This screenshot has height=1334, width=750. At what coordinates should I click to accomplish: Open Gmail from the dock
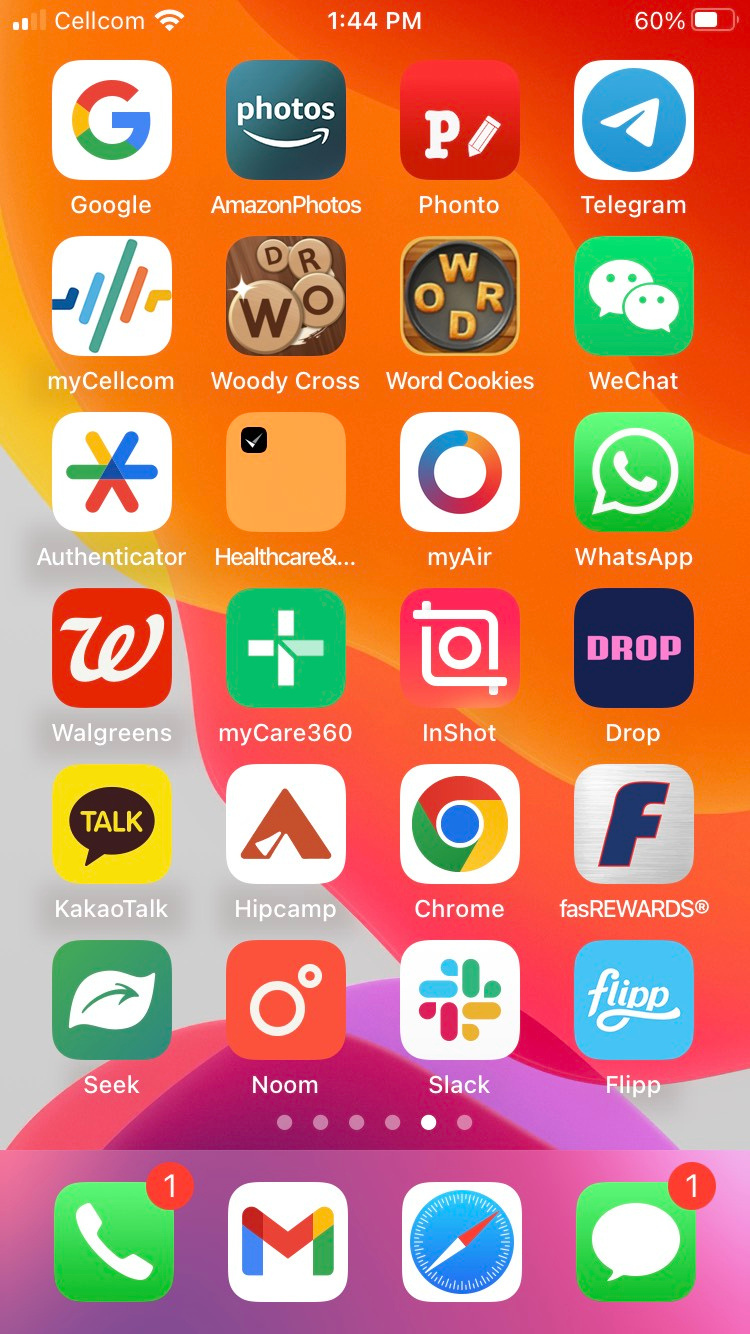pyautogui.click(x=287, y=1242)
